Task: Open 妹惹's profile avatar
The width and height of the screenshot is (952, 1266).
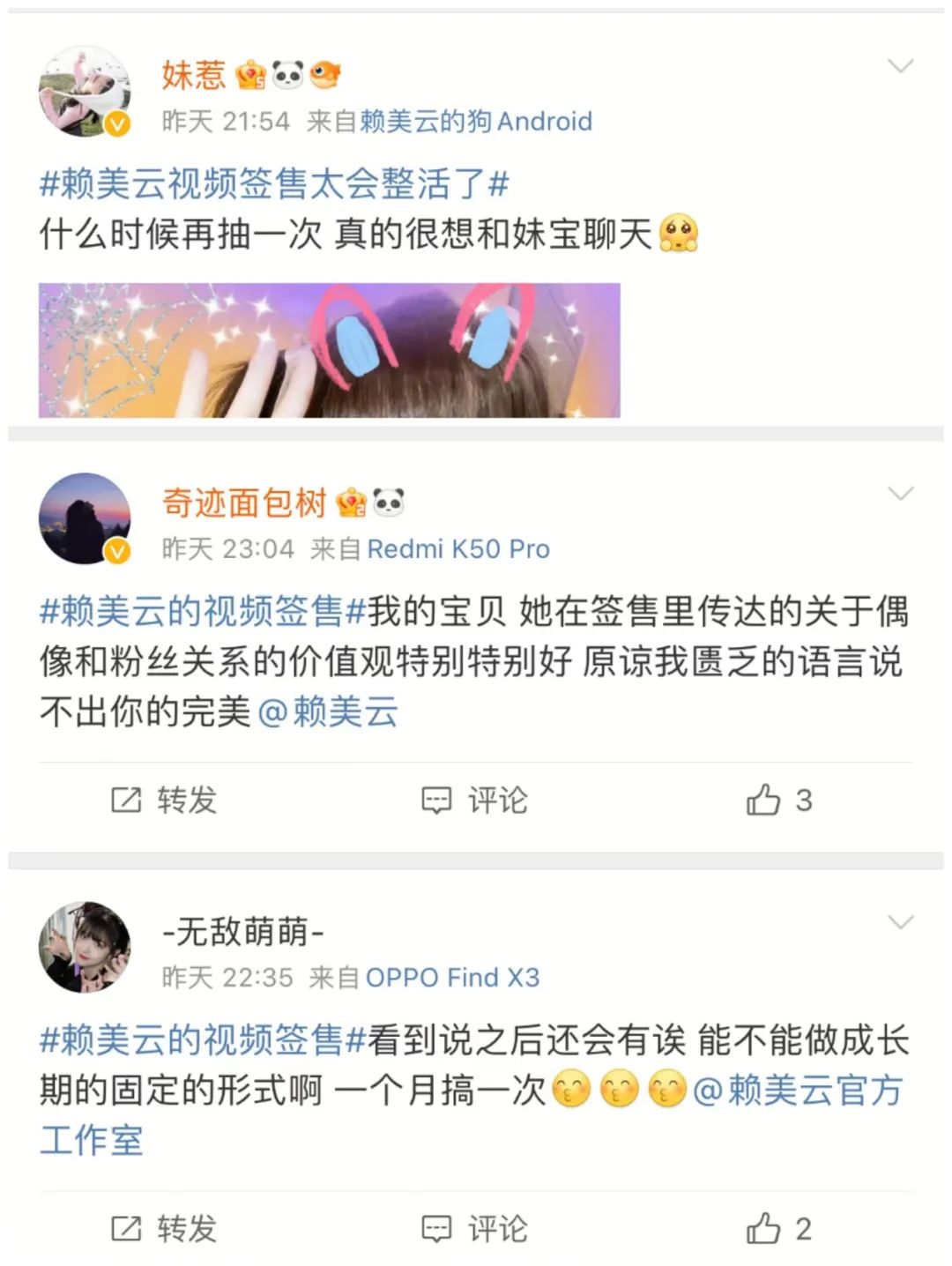Action: click(x=85, y=91)
